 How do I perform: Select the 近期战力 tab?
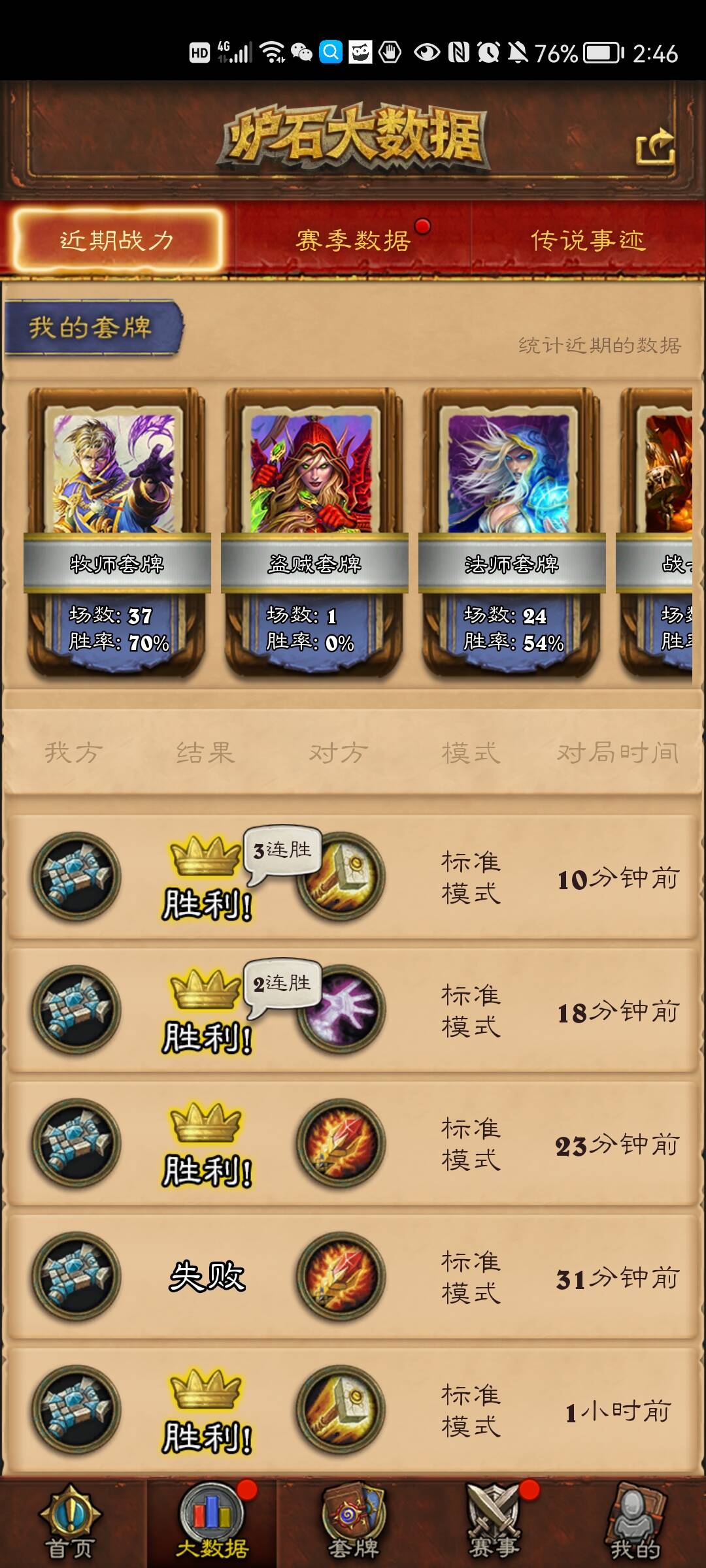tap(117, 240)
